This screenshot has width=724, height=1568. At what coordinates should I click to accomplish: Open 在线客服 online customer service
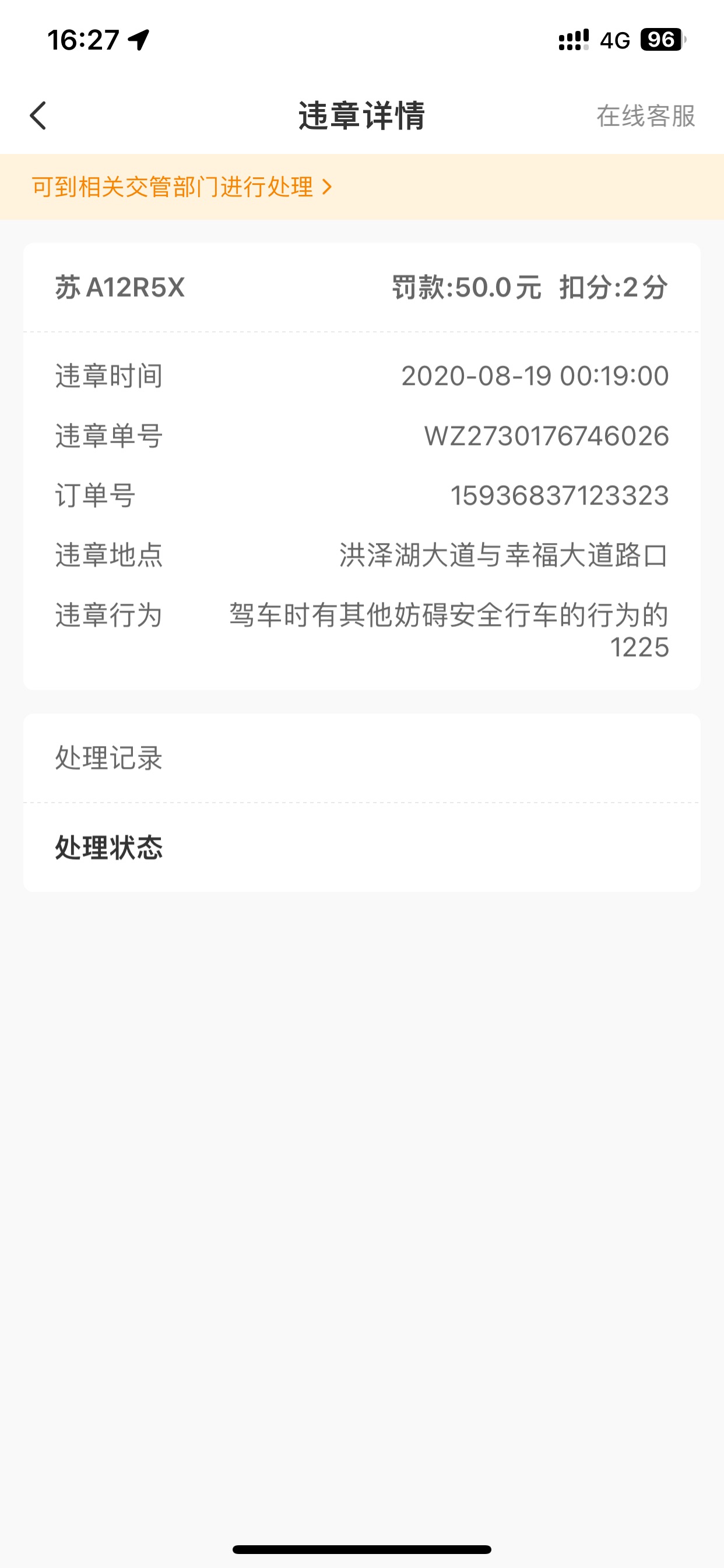[x=645, y=116]
